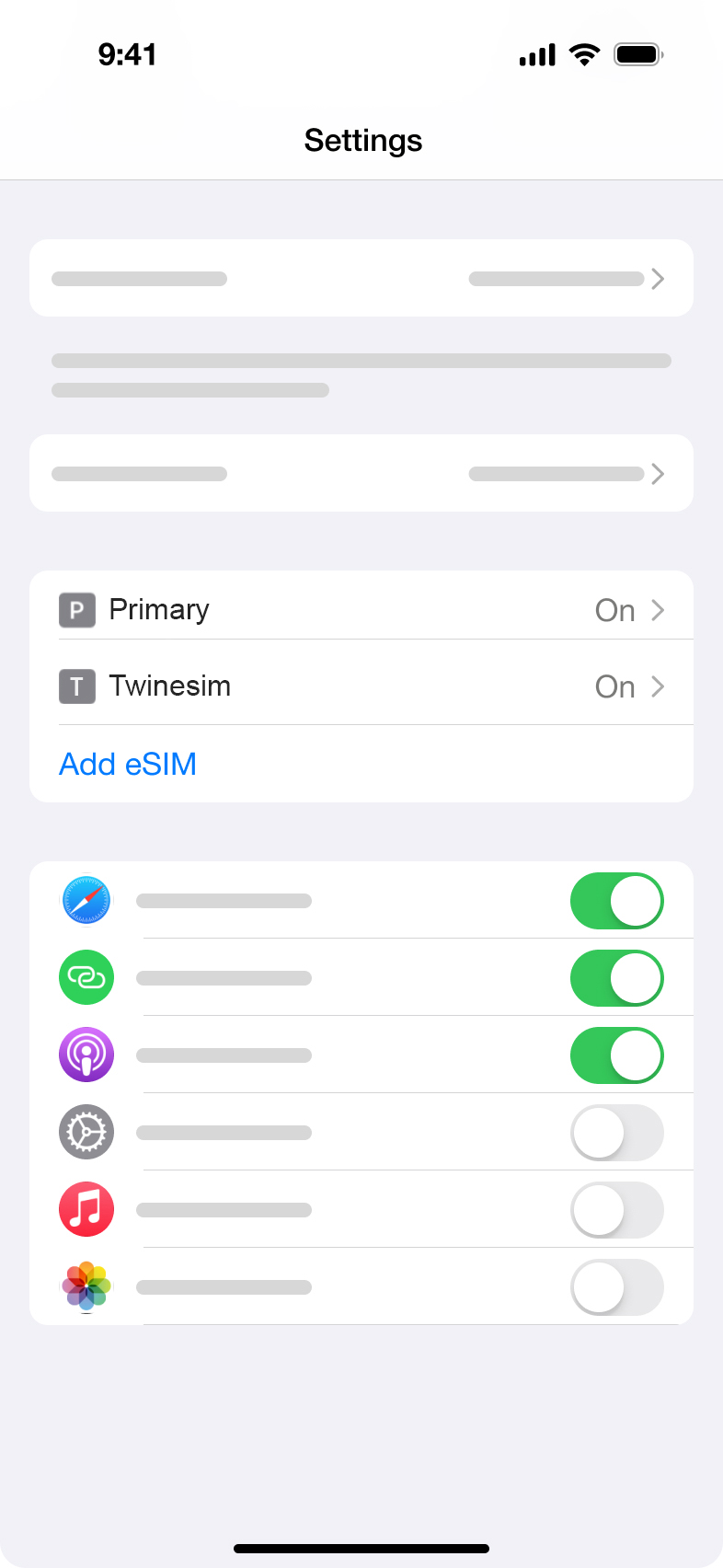Screen dimensions: 723x1568
Task: Enable the toggle for Settings app
Action: coord(616,1133)
